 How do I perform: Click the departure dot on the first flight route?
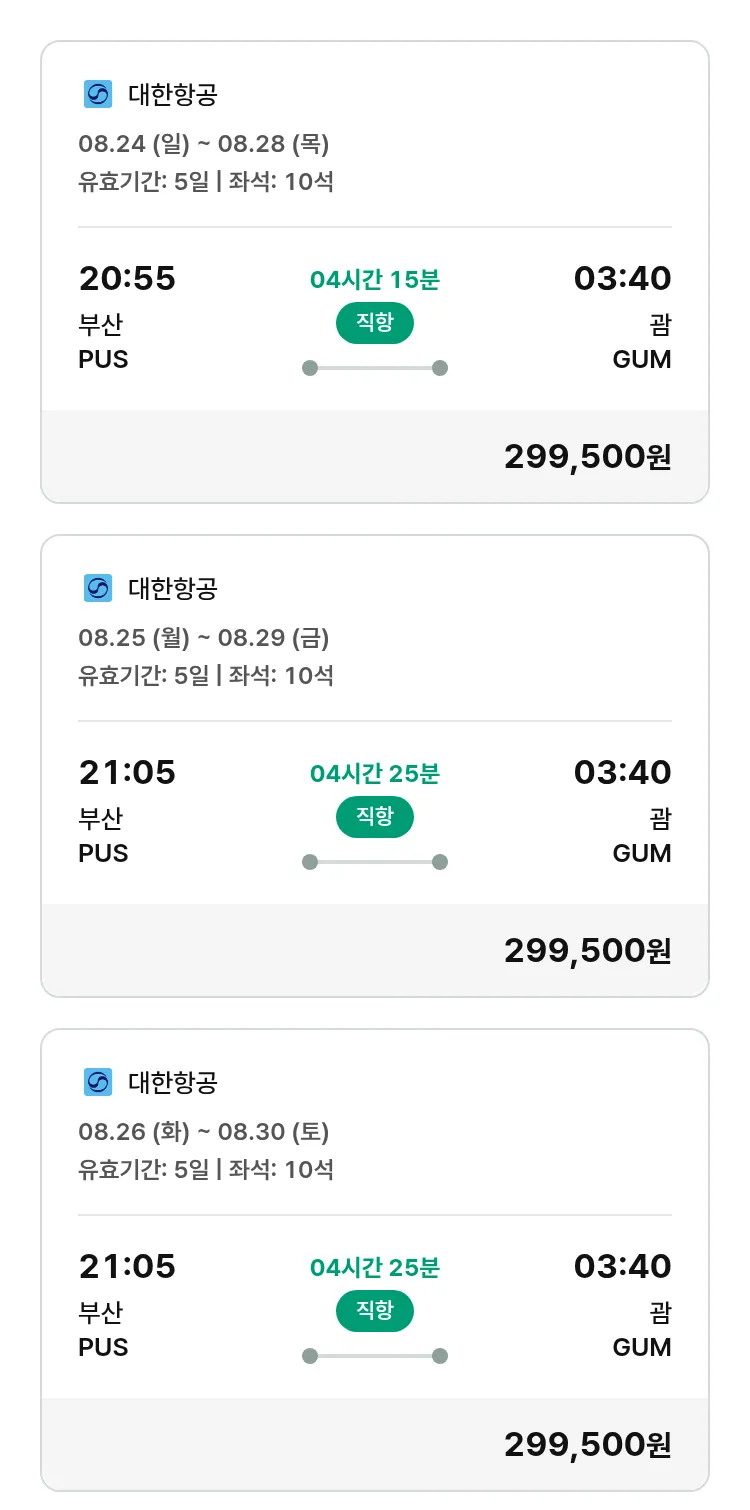308,367
